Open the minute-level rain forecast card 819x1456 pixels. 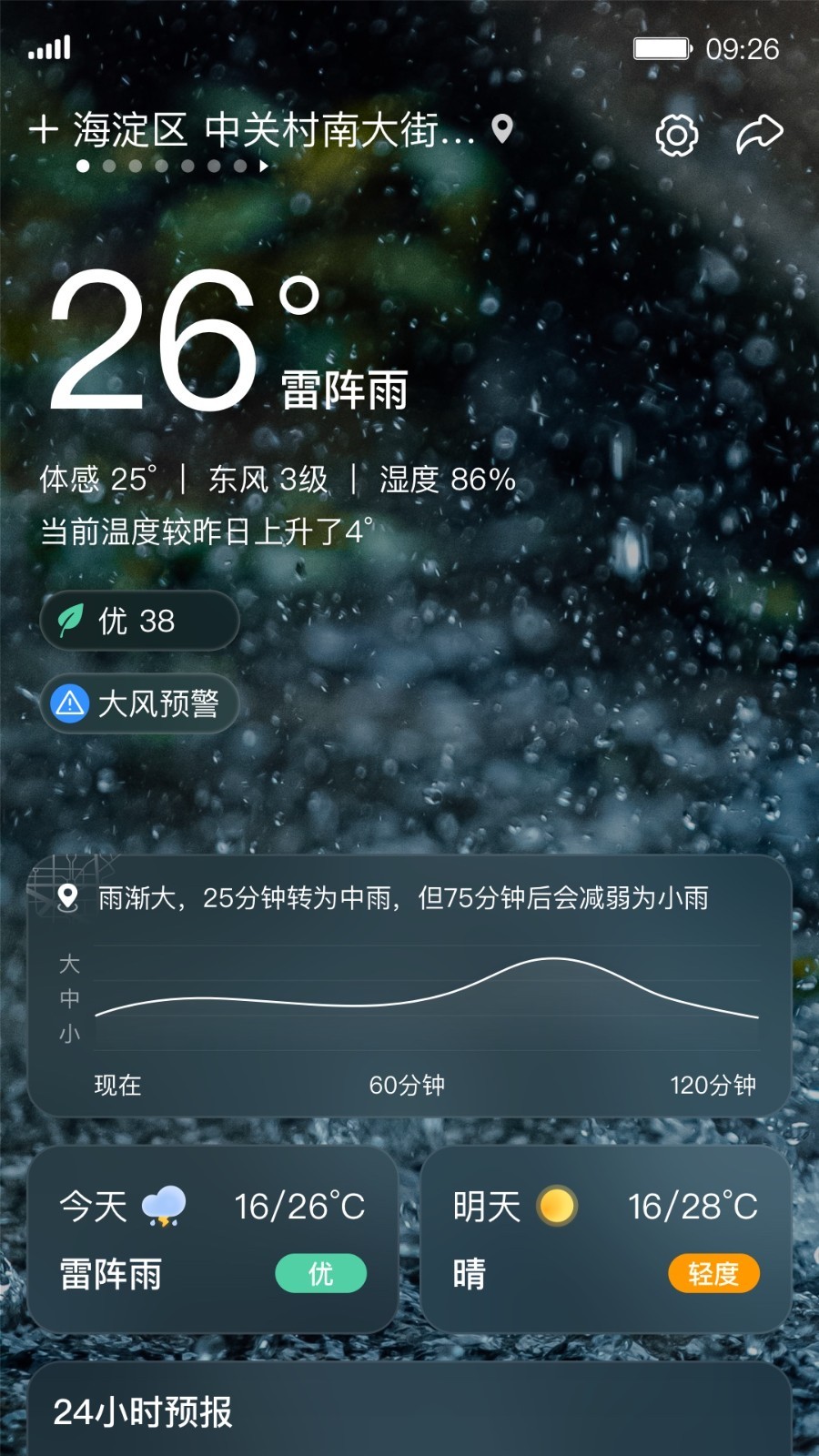click(409, 986)
